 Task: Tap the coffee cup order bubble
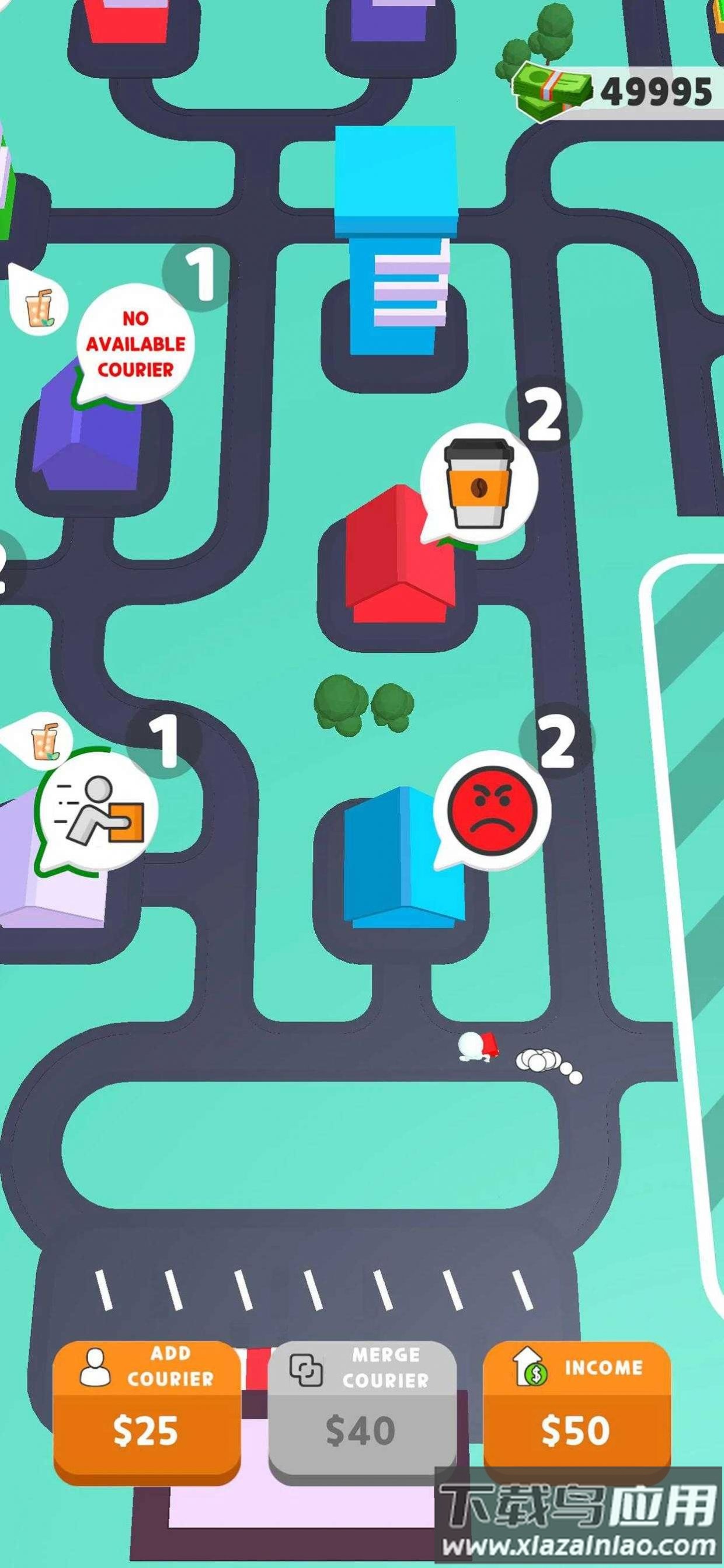[x=480, y=482]
